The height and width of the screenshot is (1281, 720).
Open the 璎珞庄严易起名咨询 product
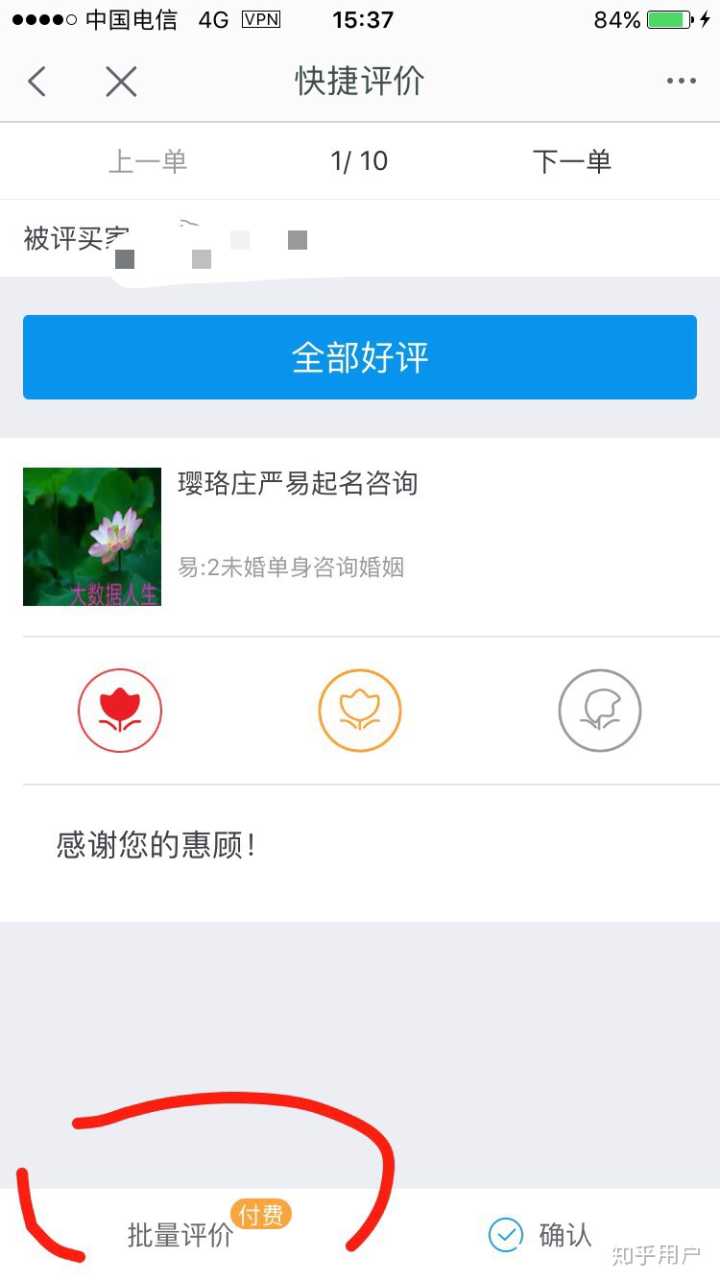(x=297, y=484)
